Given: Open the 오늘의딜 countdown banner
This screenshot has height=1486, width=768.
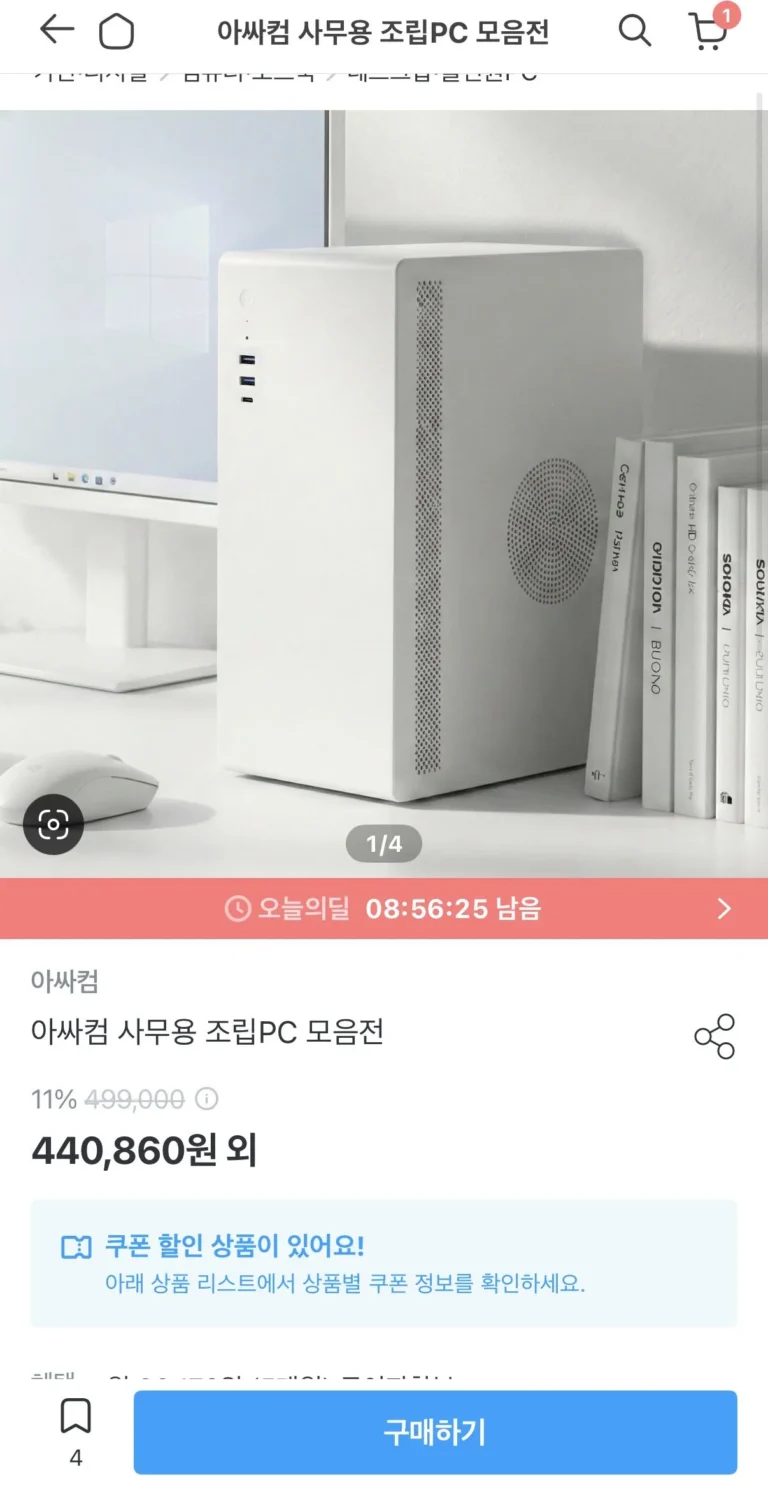Looking at the screenshot, I should [x=384, y=908].
